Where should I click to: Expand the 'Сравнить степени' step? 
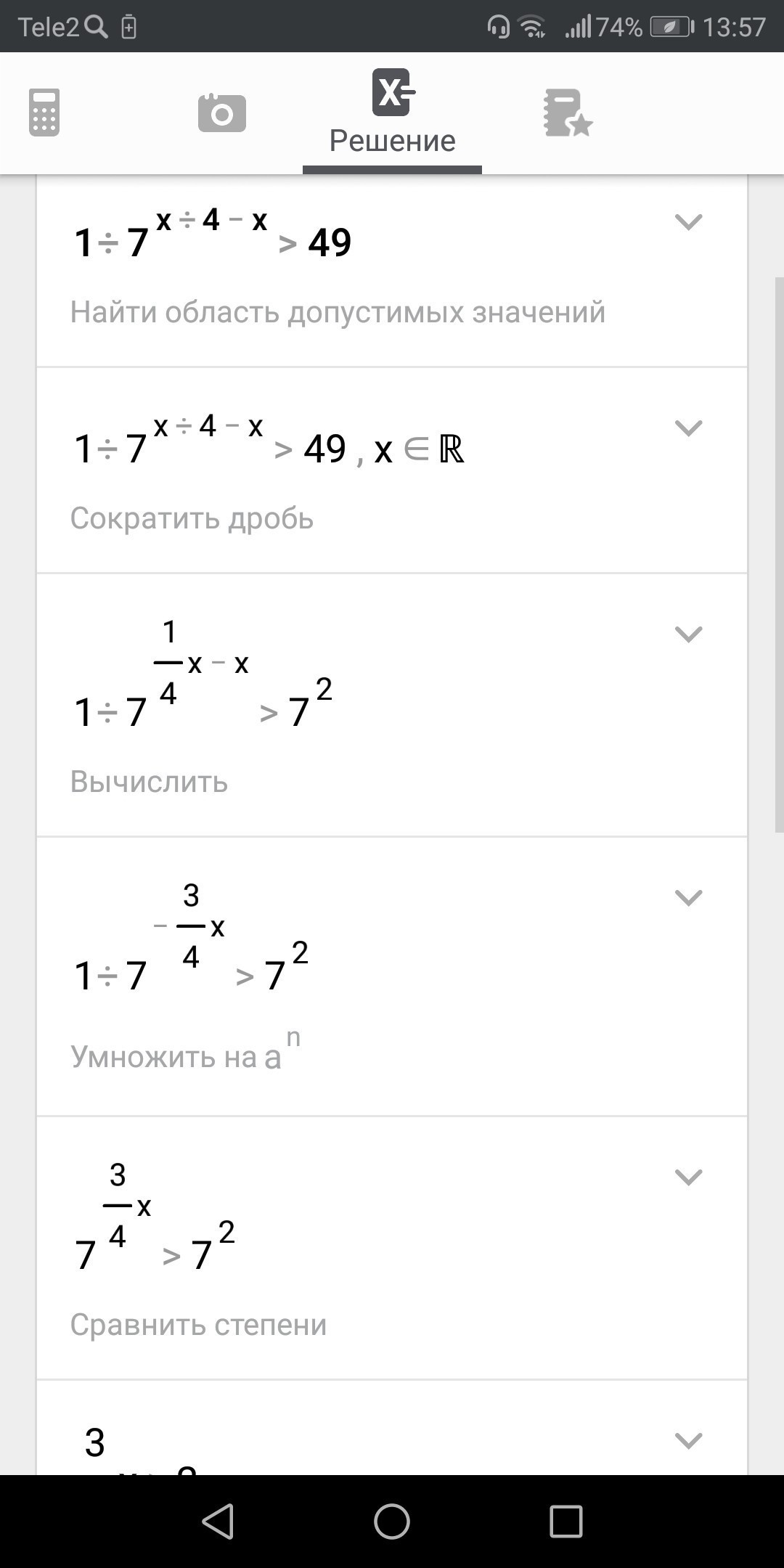688,1177
